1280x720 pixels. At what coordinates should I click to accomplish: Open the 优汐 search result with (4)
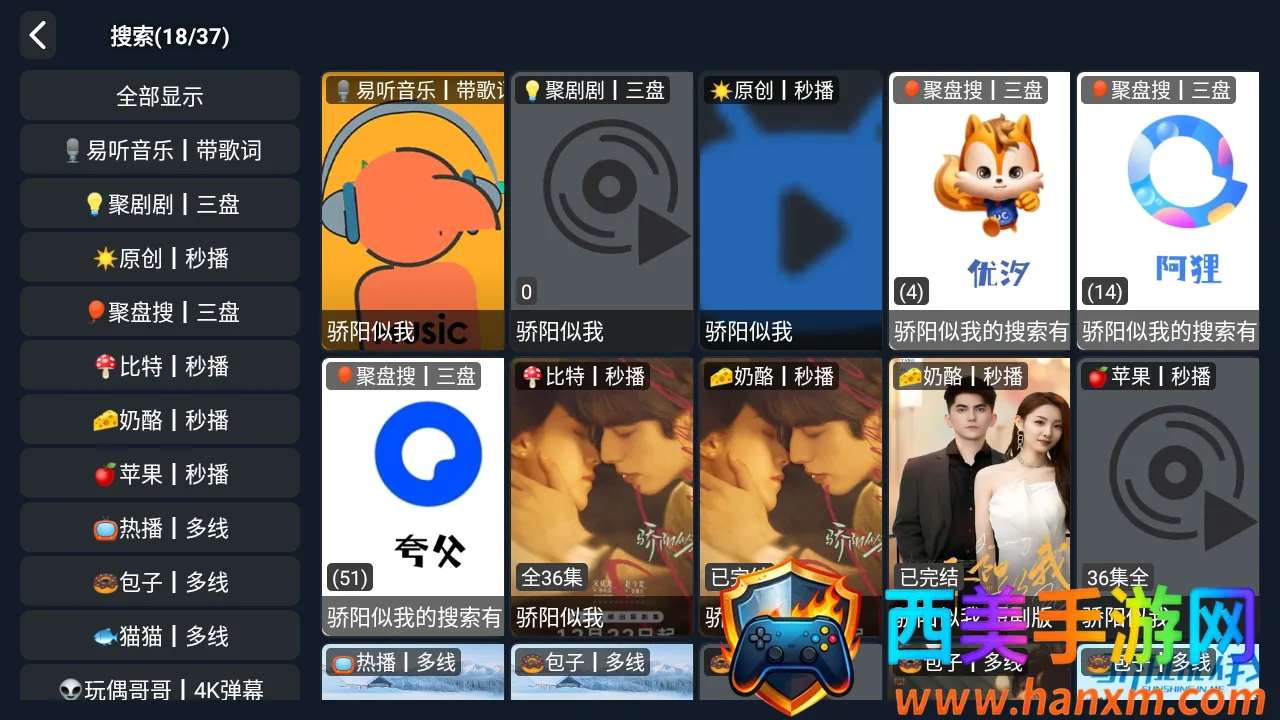tap(979, 210)
